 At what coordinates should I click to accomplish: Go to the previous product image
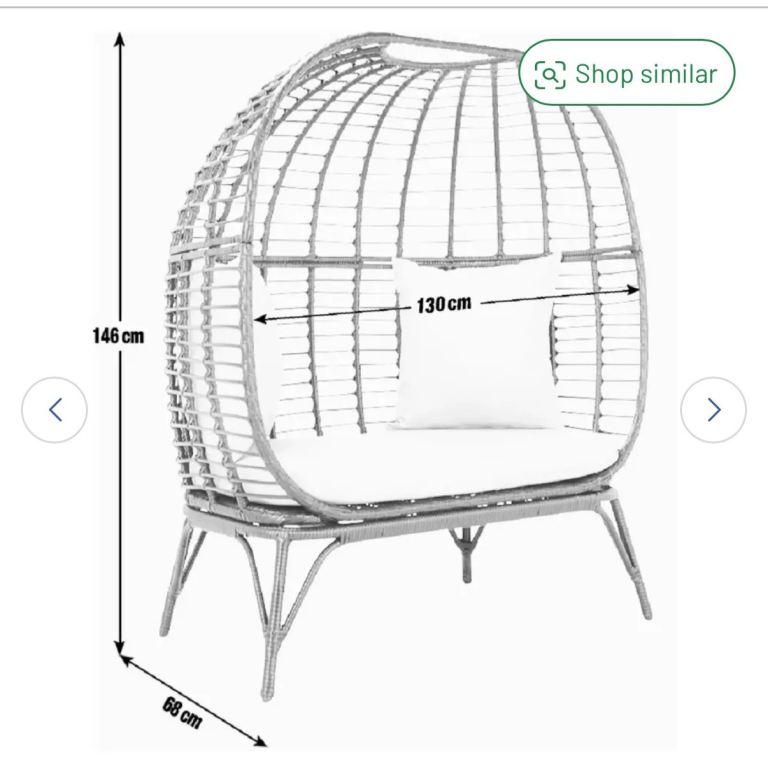pos(55,410)
